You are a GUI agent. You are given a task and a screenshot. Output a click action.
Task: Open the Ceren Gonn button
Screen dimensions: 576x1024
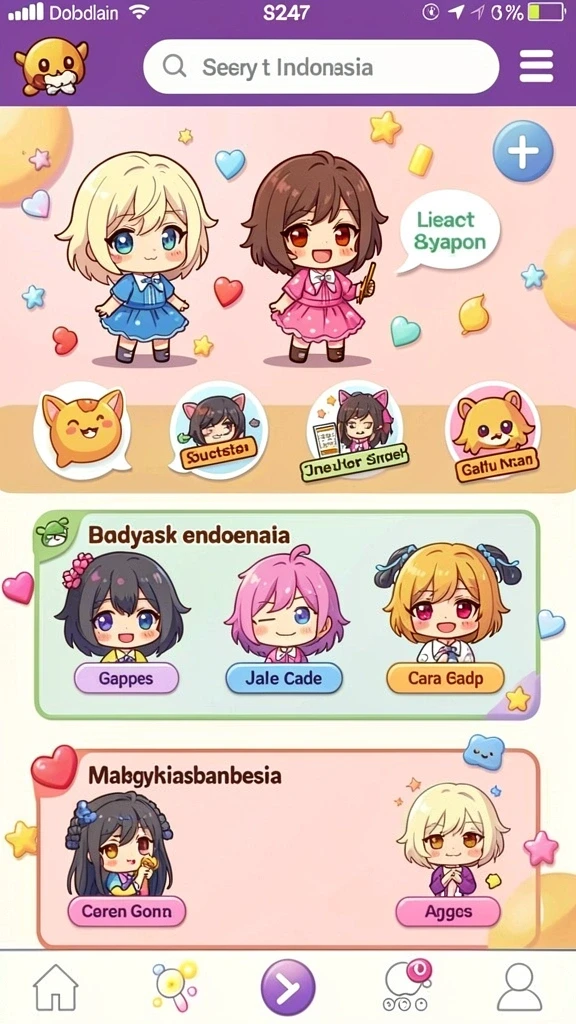click(127, 911)
